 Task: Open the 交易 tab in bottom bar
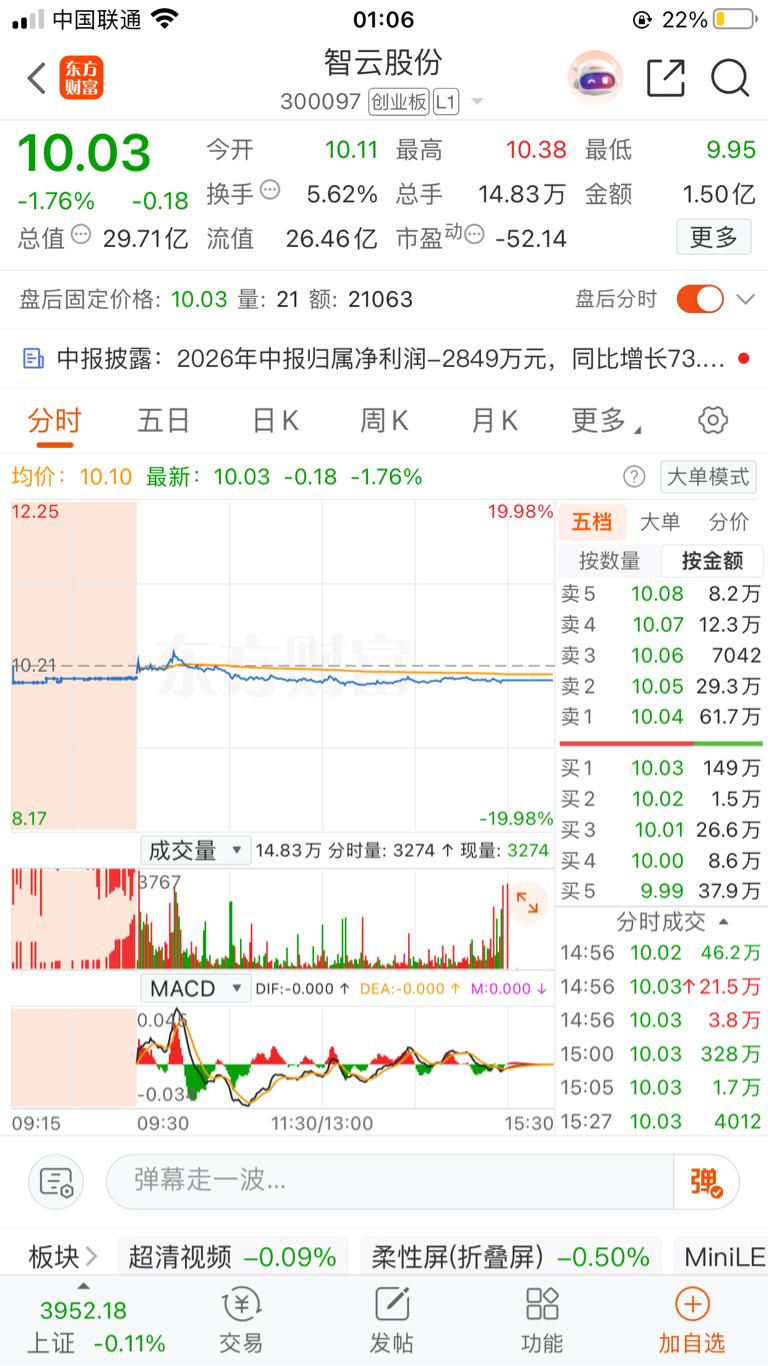click(240, 1320)
